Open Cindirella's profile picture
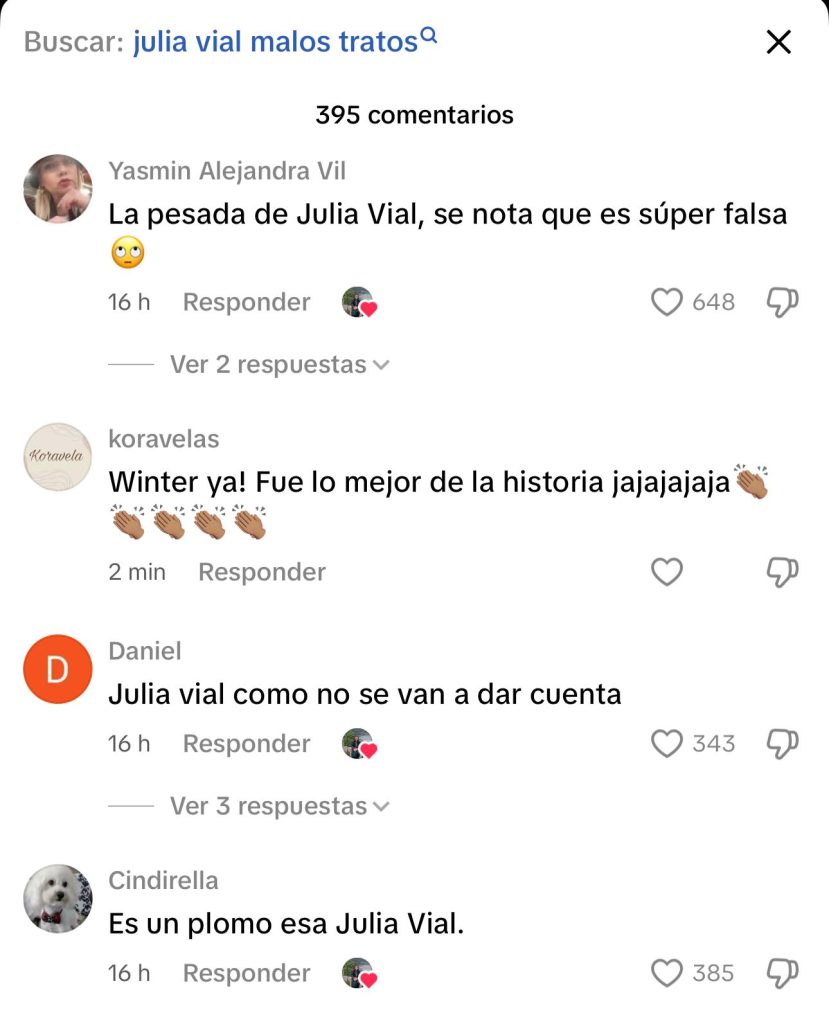Image resolution: width=829 pixels, height=1024 pixels. (x=57, y=899)
